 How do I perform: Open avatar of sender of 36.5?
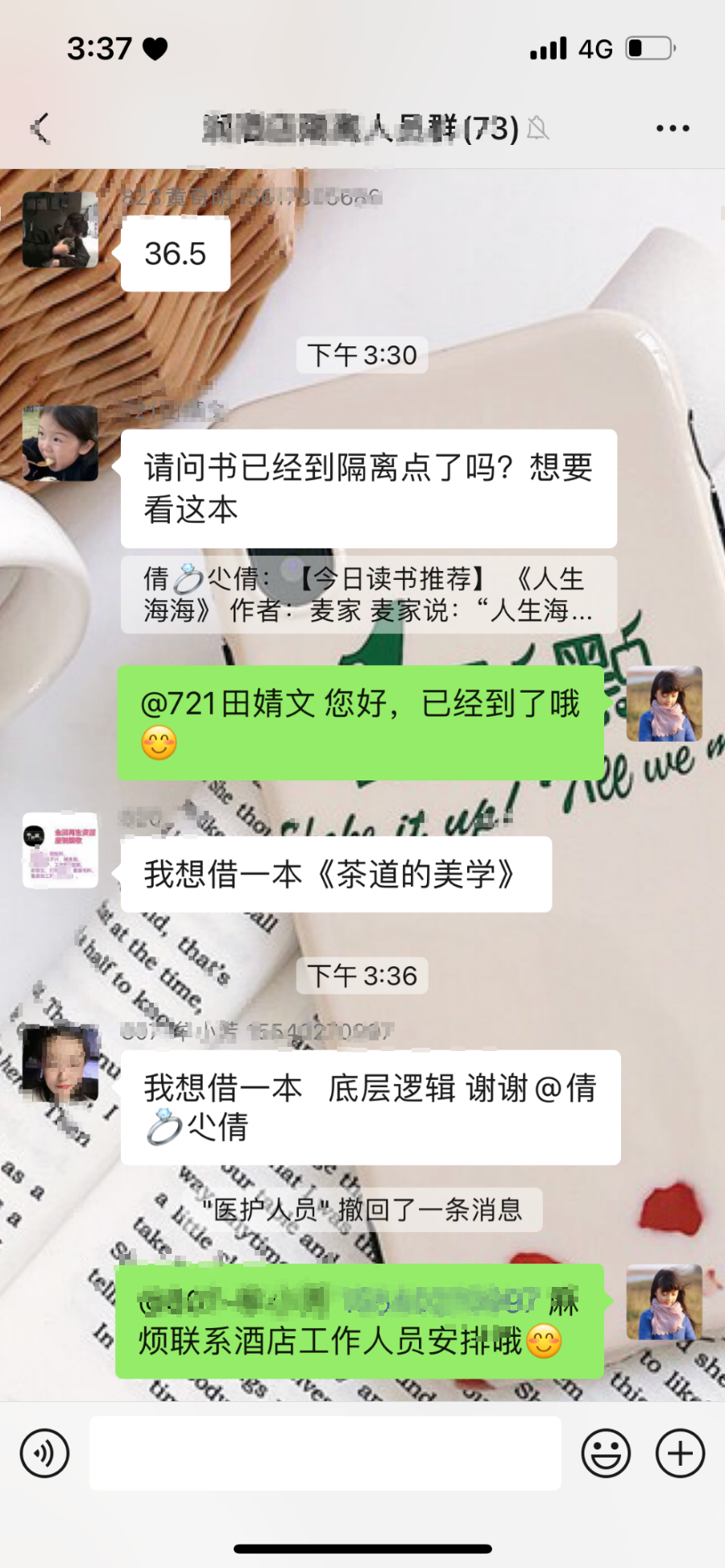(x=60, y=230)
